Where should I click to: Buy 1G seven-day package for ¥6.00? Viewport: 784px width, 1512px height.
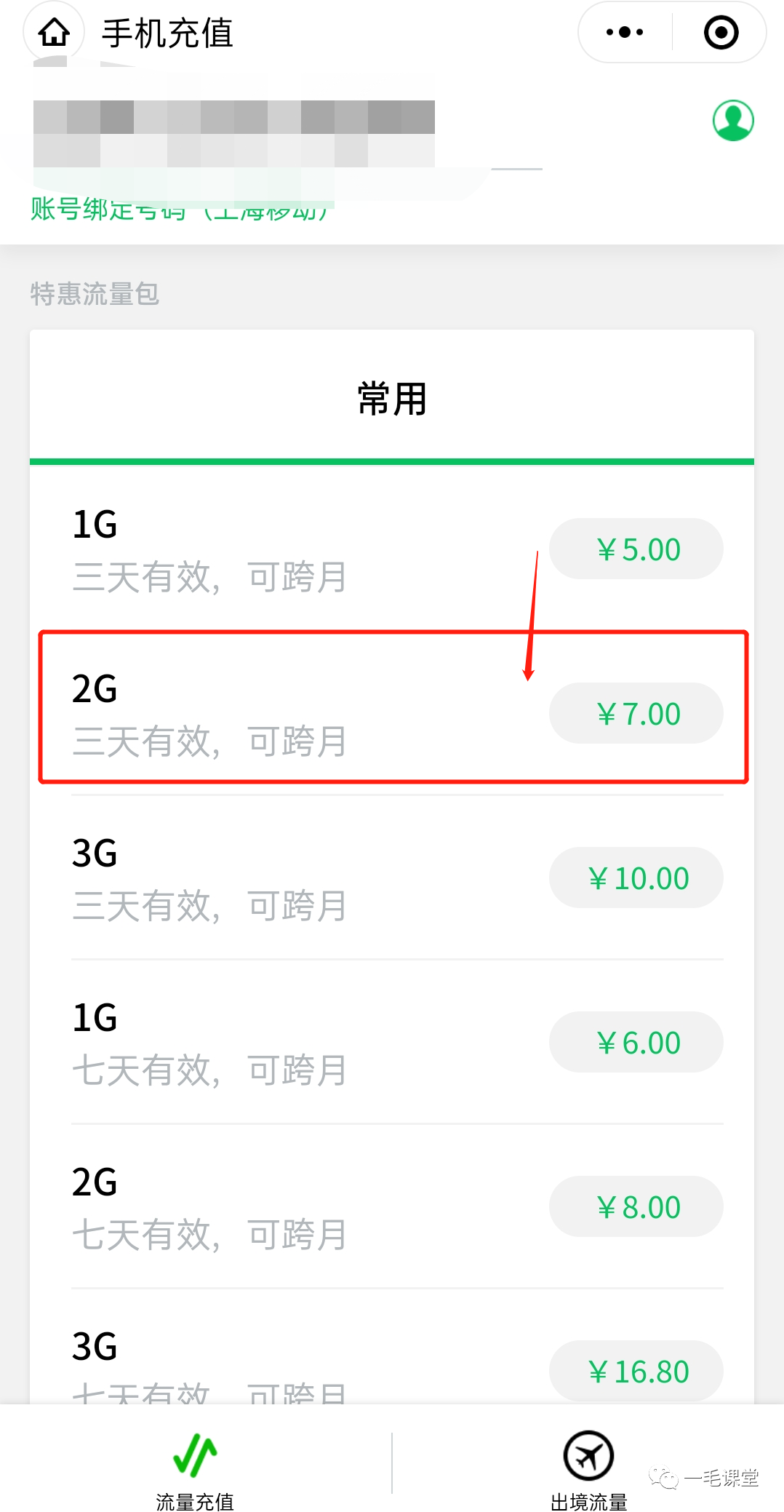pyautogui.click(x=636, y=1043)
